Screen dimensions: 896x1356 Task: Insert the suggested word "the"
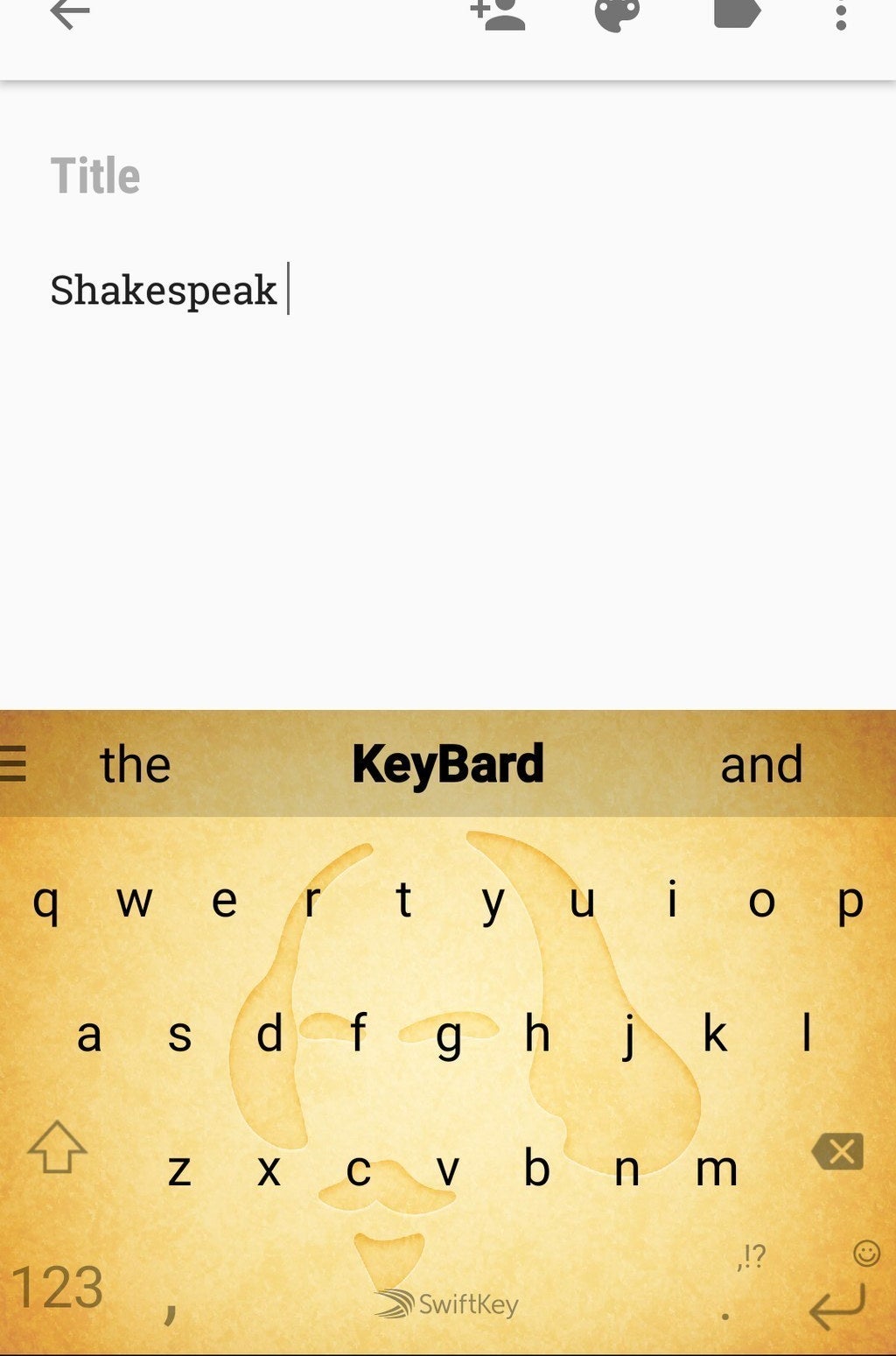tap(135, 764)
